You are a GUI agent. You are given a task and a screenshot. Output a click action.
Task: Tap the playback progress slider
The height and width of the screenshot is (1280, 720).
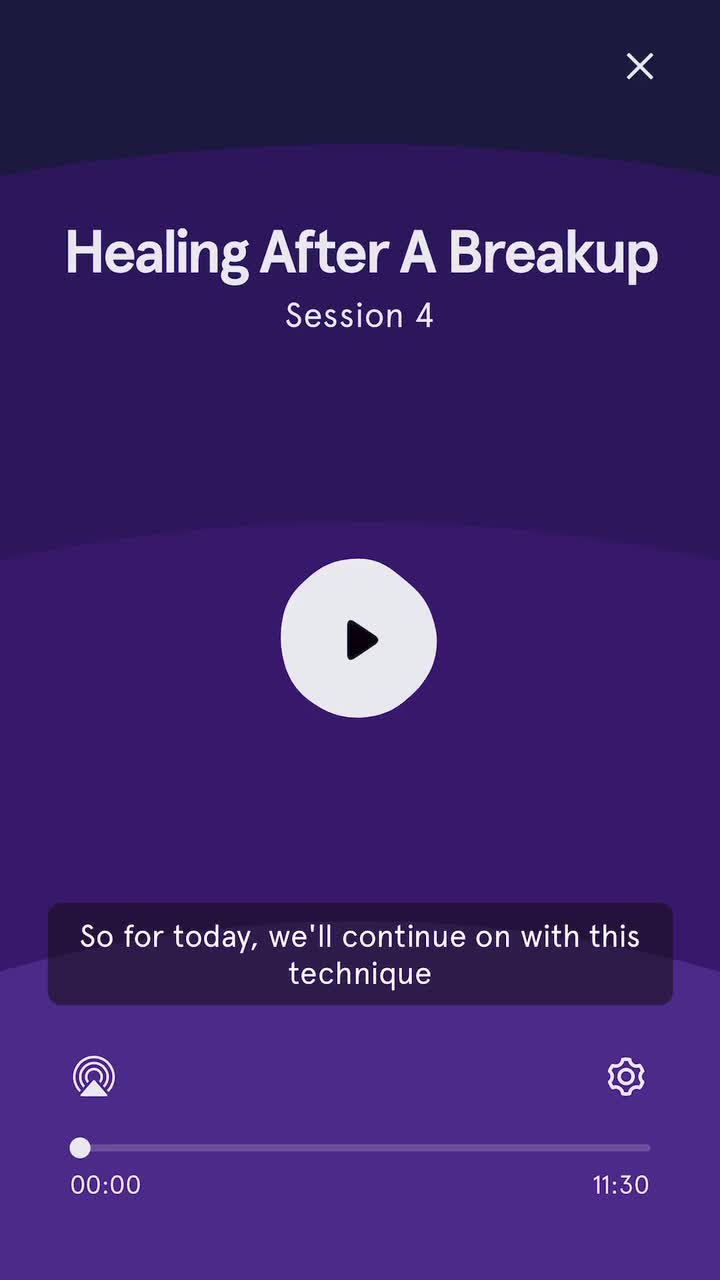[x=365, y=1148]
